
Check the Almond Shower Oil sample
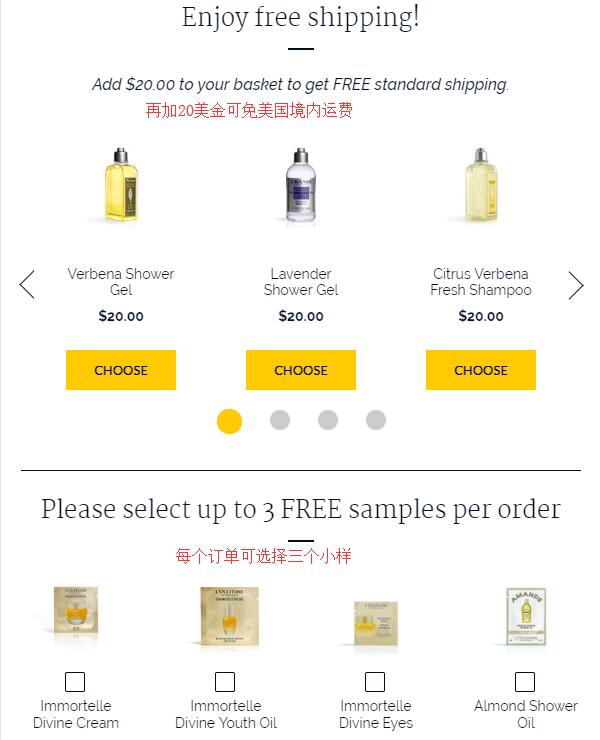[x=525, y=682]
